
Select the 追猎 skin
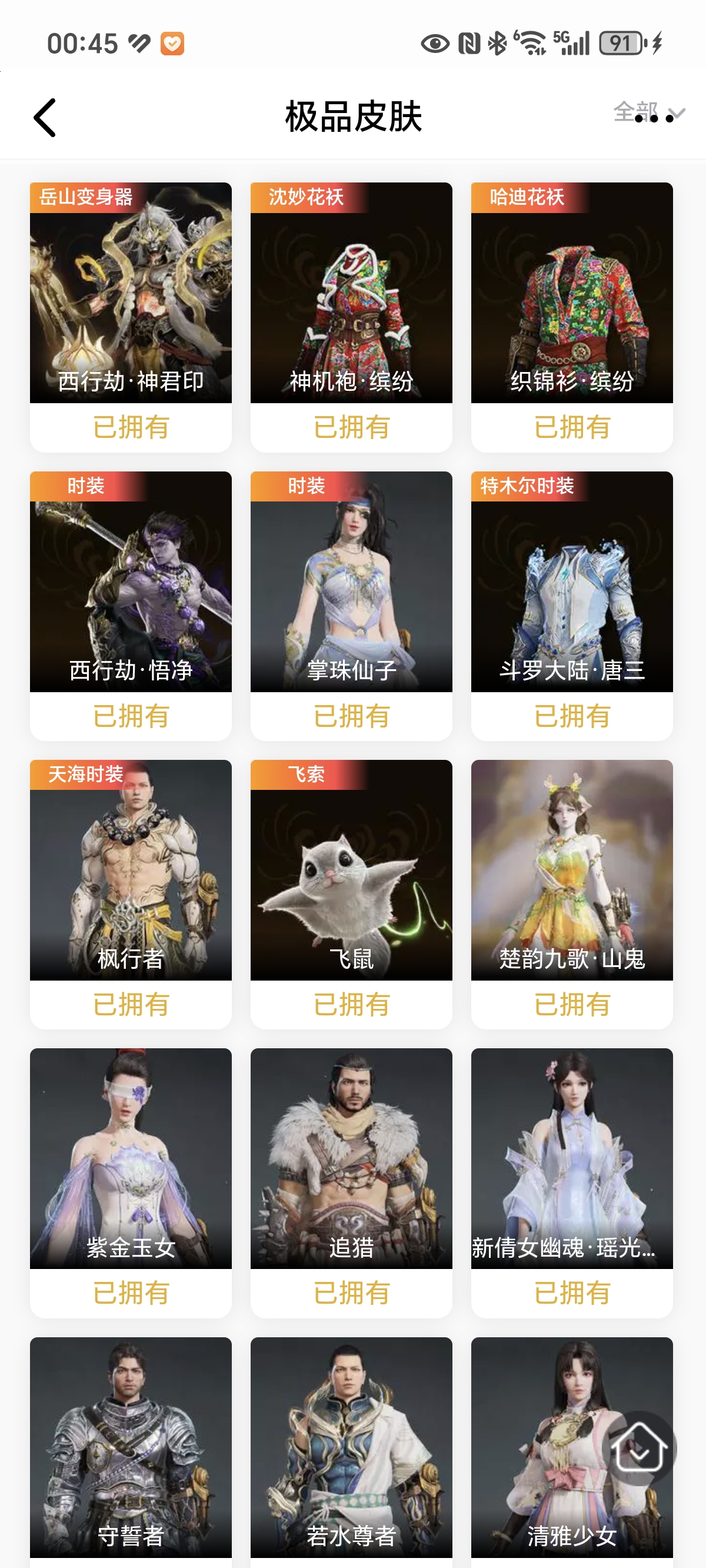coord(351,1159)
